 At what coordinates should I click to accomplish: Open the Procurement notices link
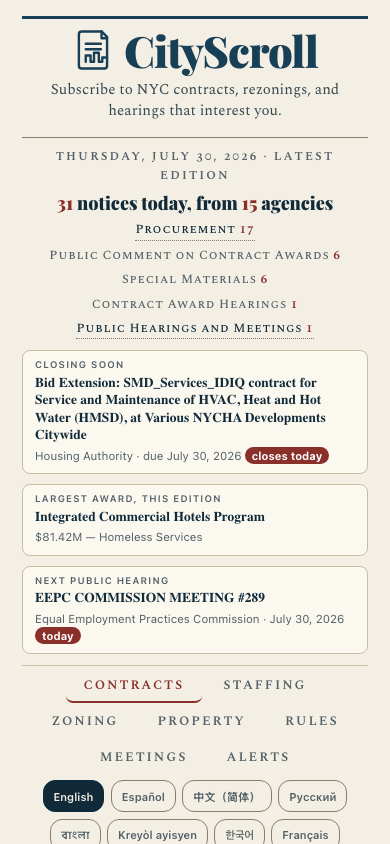coord(195,230)
